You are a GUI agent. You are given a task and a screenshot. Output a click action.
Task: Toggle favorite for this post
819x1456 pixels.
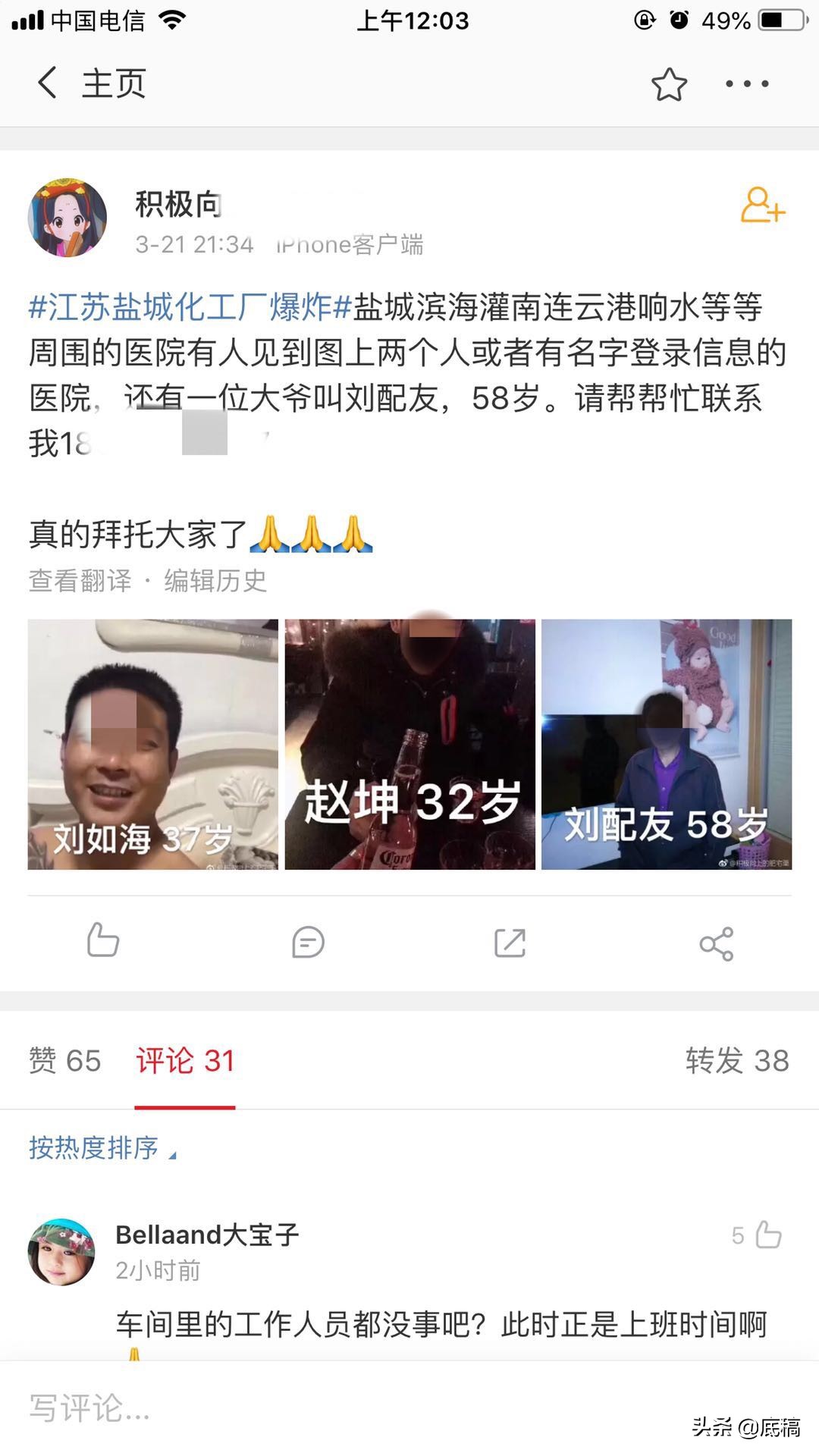pos(669,83)
